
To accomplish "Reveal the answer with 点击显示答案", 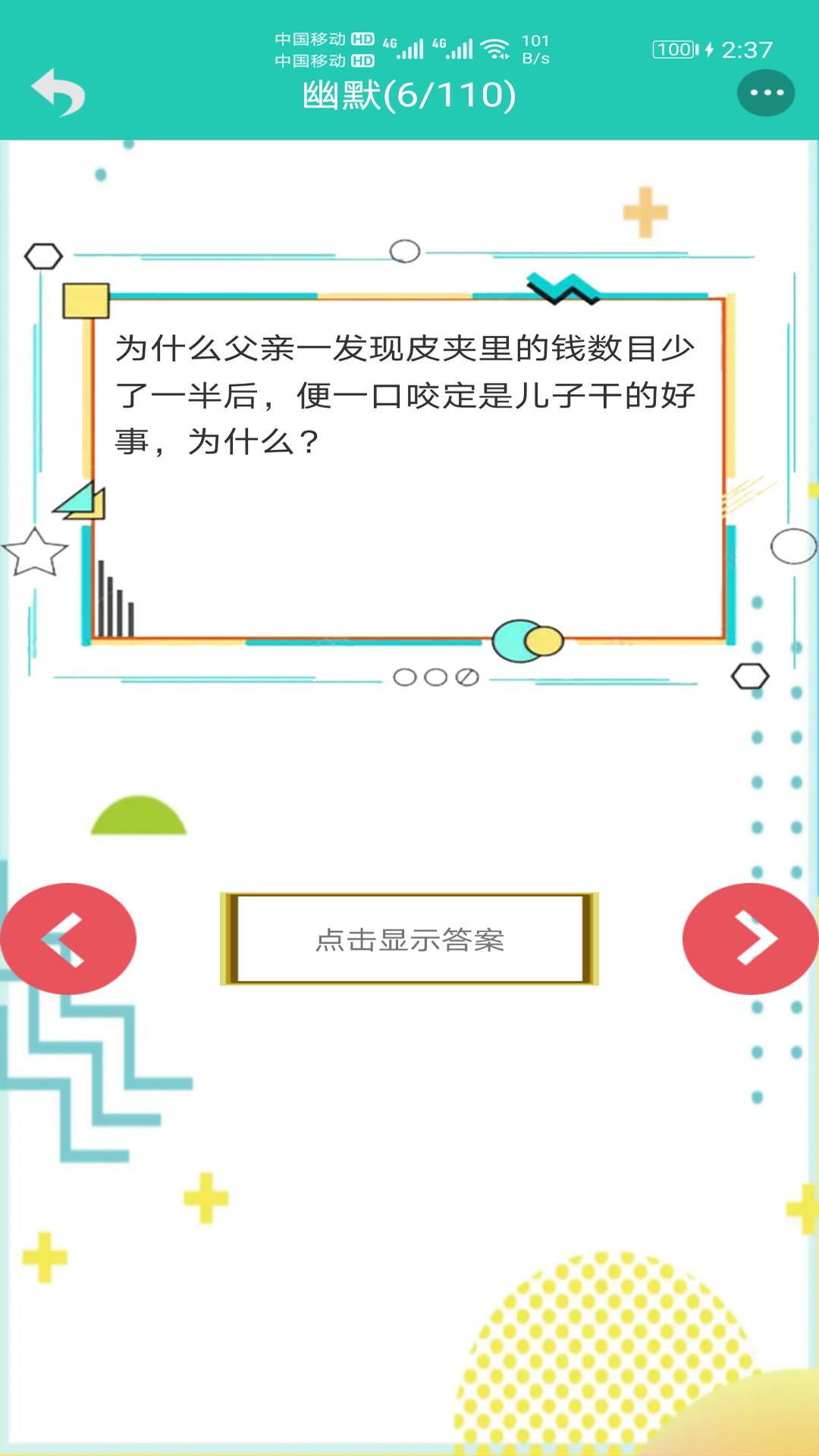I will (x=409, y=939).
